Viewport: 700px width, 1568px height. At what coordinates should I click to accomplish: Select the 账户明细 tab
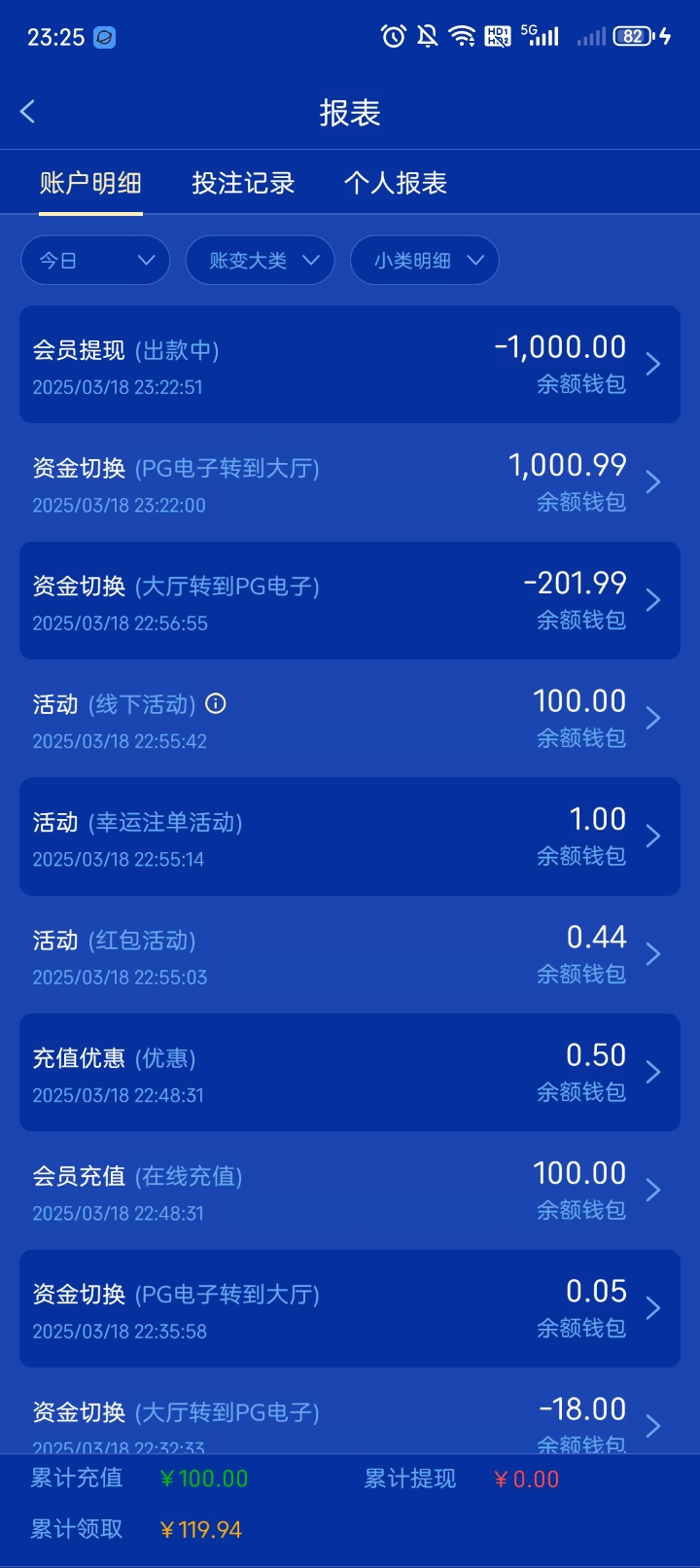(91, 183)
